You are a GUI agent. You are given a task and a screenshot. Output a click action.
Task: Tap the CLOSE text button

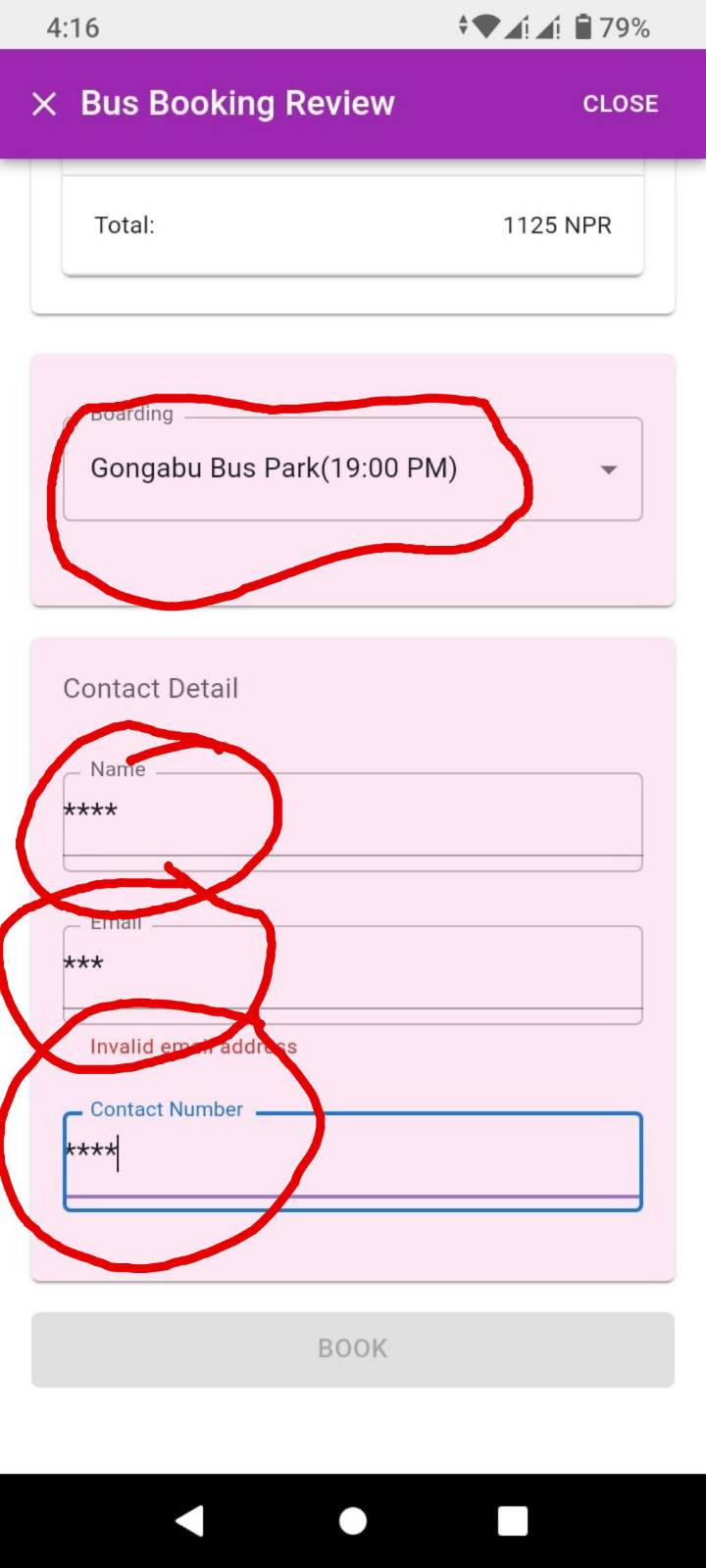(620, 104)
